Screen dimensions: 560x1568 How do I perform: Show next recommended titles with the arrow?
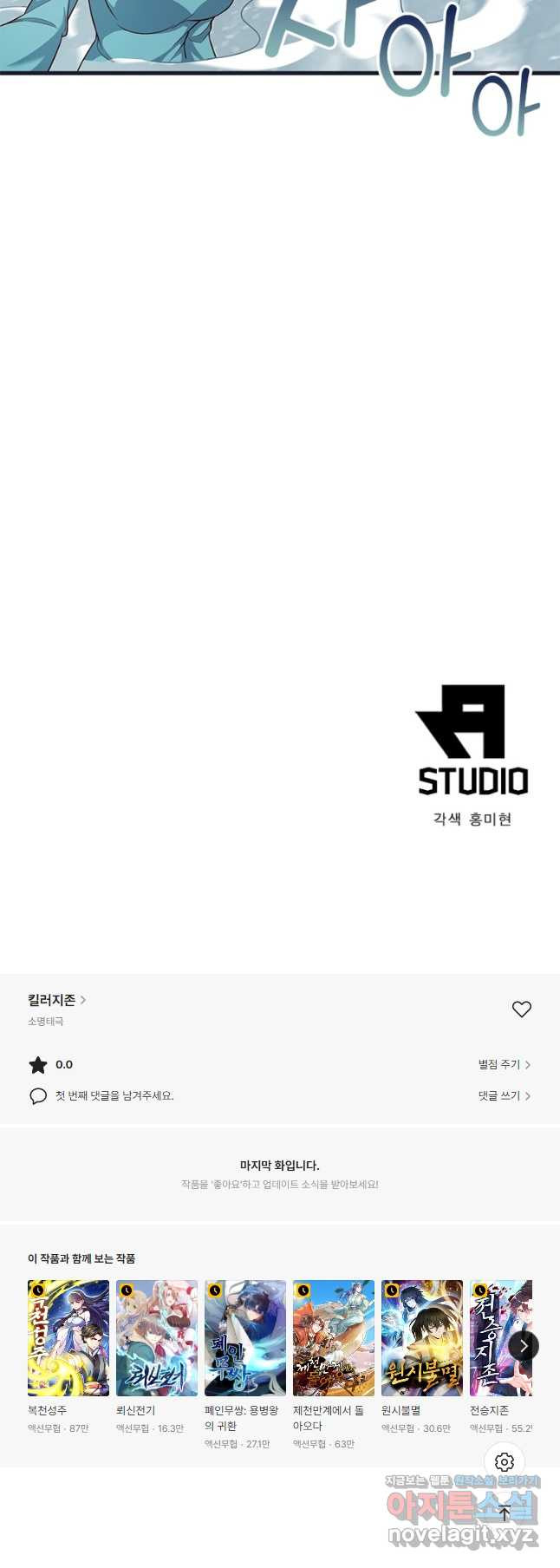(523, 1345)
